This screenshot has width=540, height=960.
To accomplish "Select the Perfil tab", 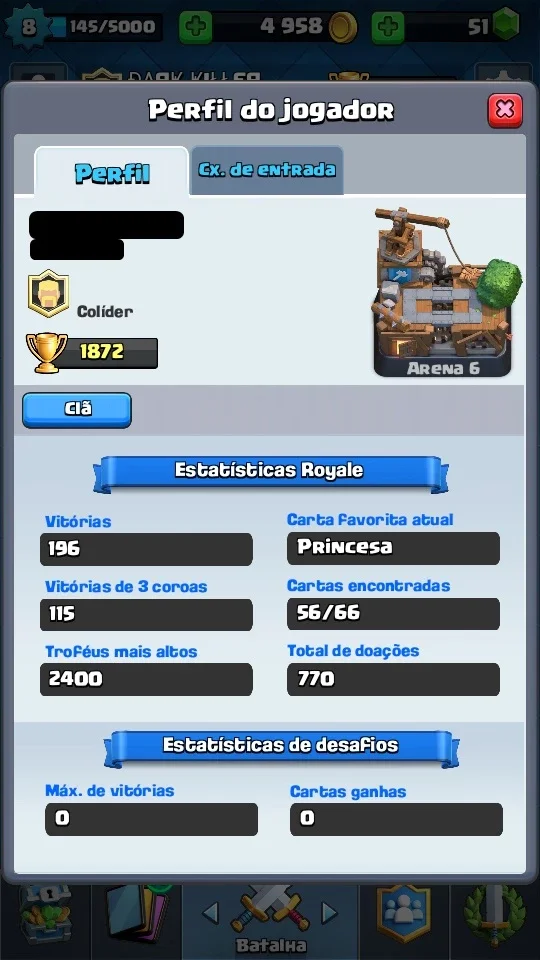I will (x=111, y=171).
